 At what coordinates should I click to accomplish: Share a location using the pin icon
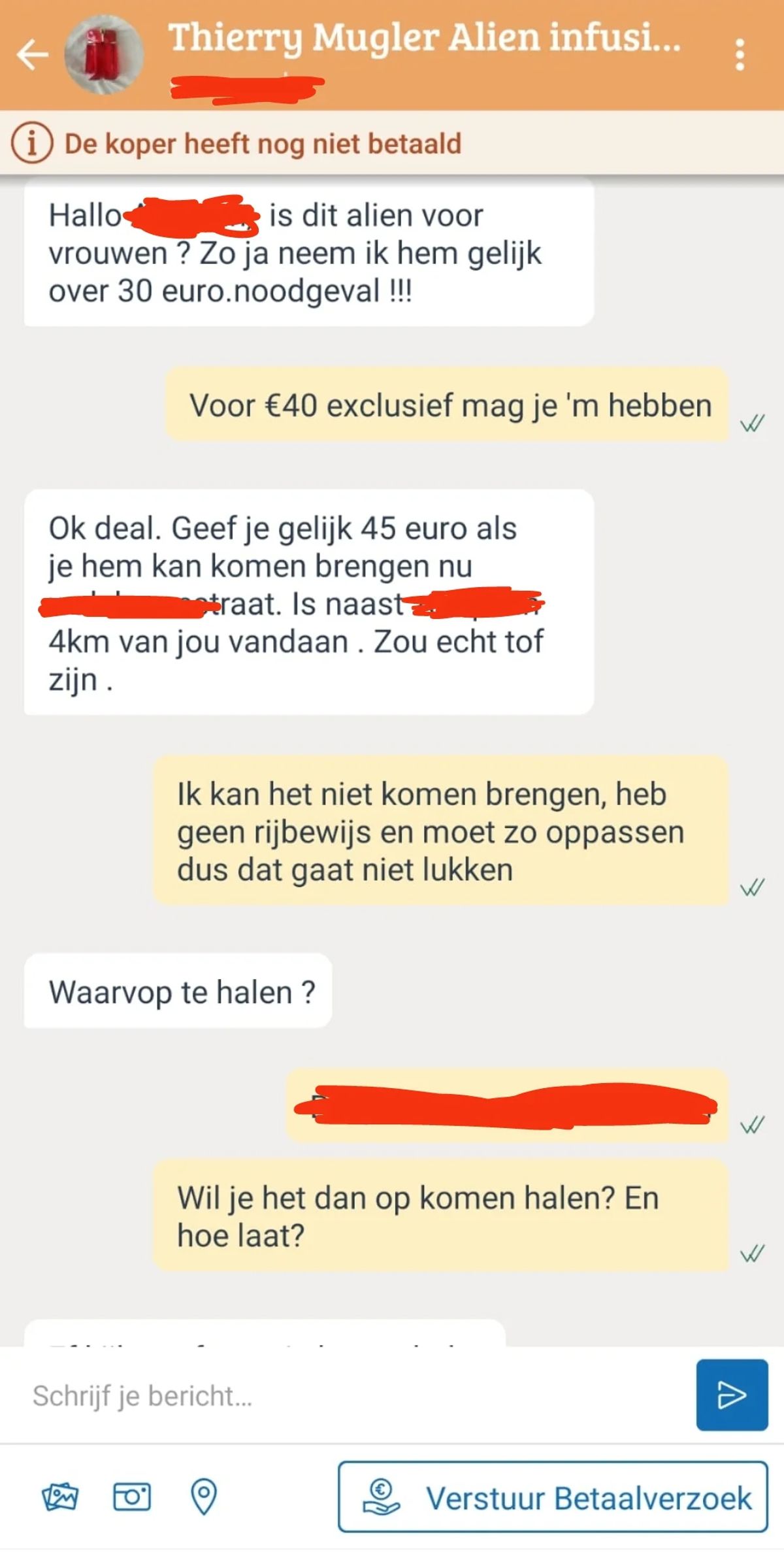pos(203,1497)
